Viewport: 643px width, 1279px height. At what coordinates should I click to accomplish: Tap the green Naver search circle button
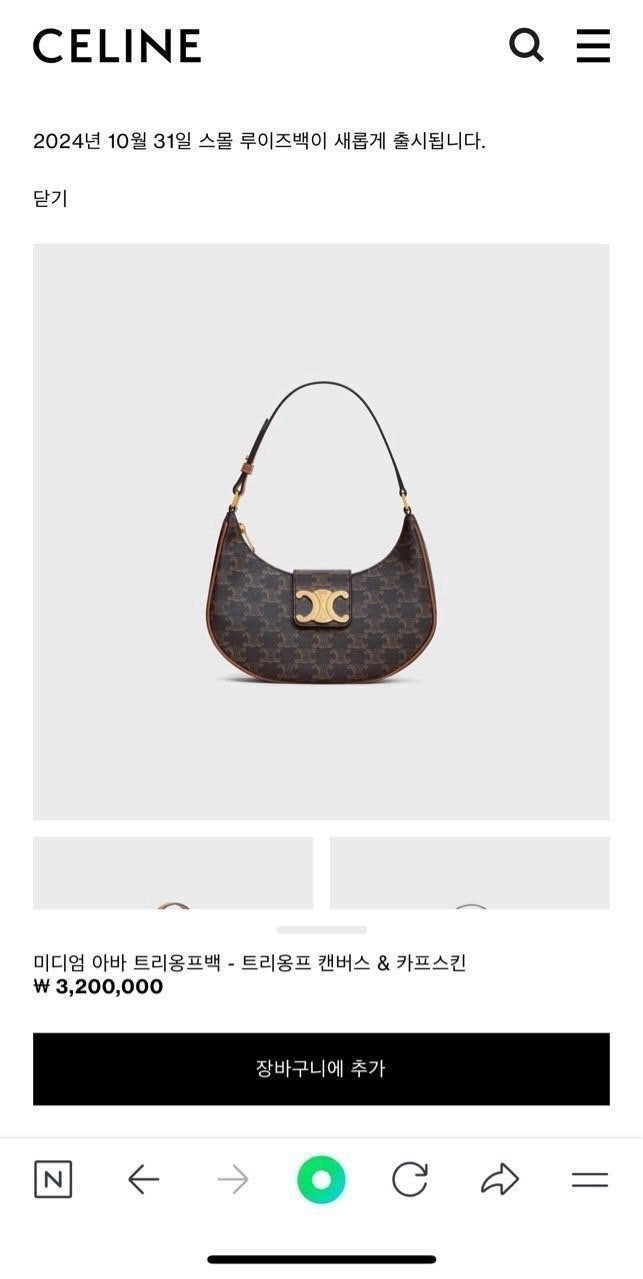321,1180
